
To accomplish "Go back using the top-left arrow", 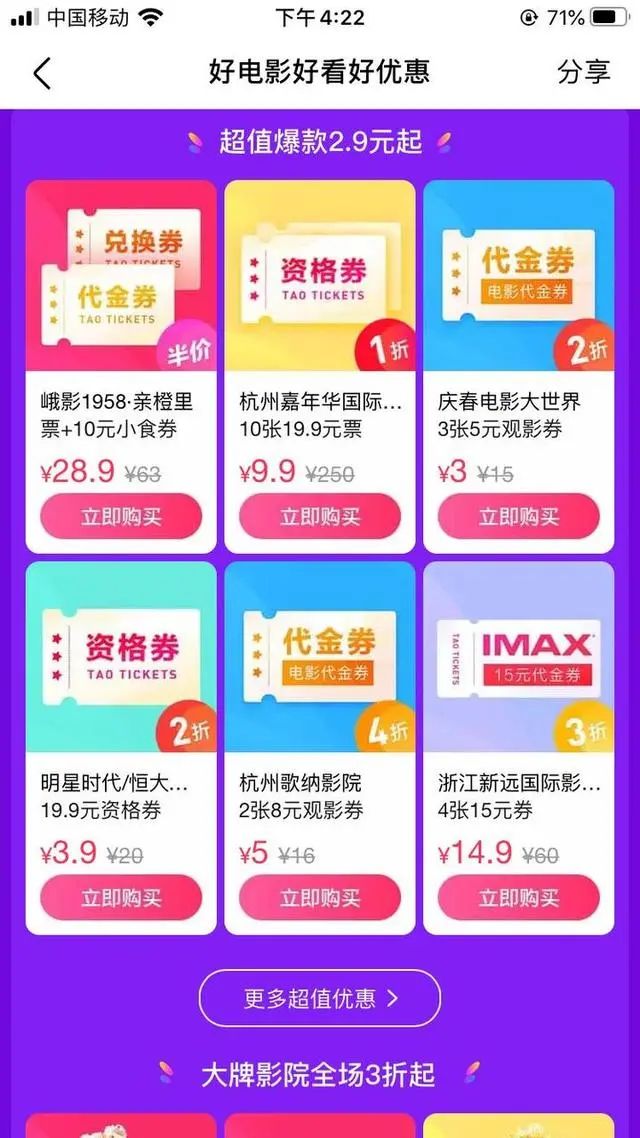I will point(42,73).
